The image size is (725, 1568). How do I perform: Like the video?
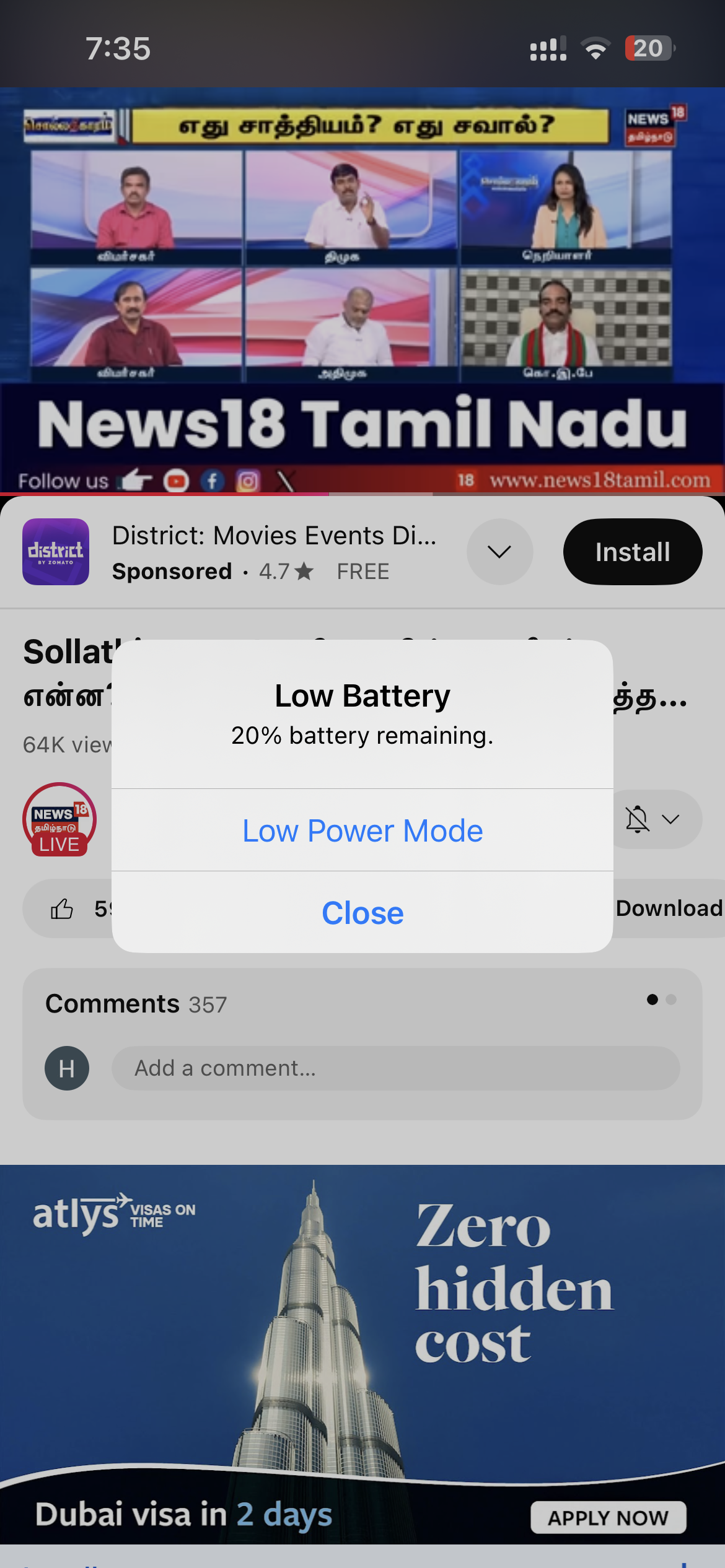tap(63, 909)
